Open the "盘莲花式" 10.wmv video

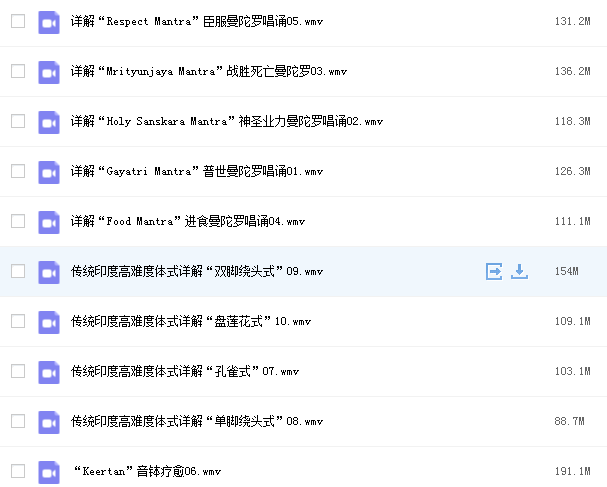click(x=197, y=321)
